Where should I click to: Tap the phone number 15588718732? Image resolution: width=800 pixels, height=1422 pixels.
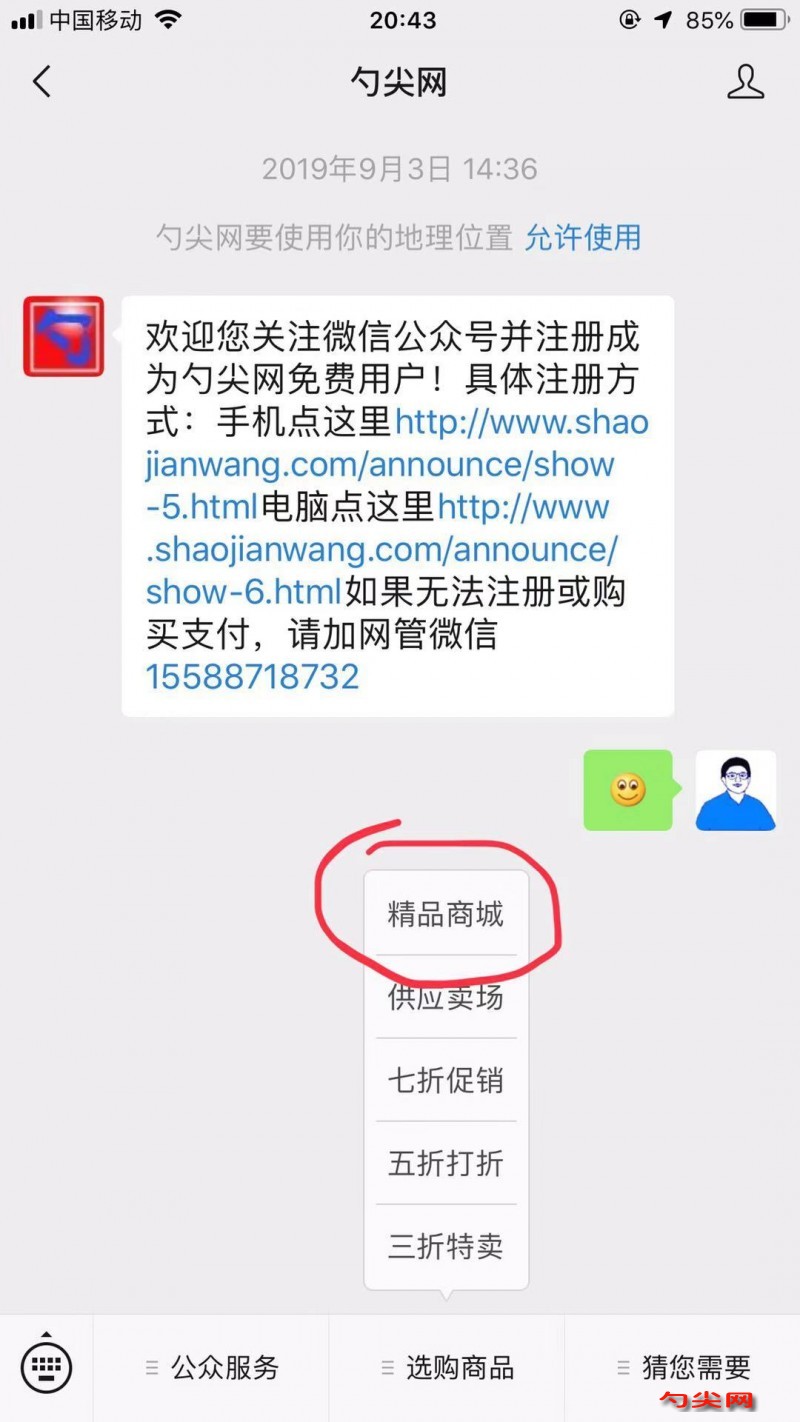coord(252,677)
